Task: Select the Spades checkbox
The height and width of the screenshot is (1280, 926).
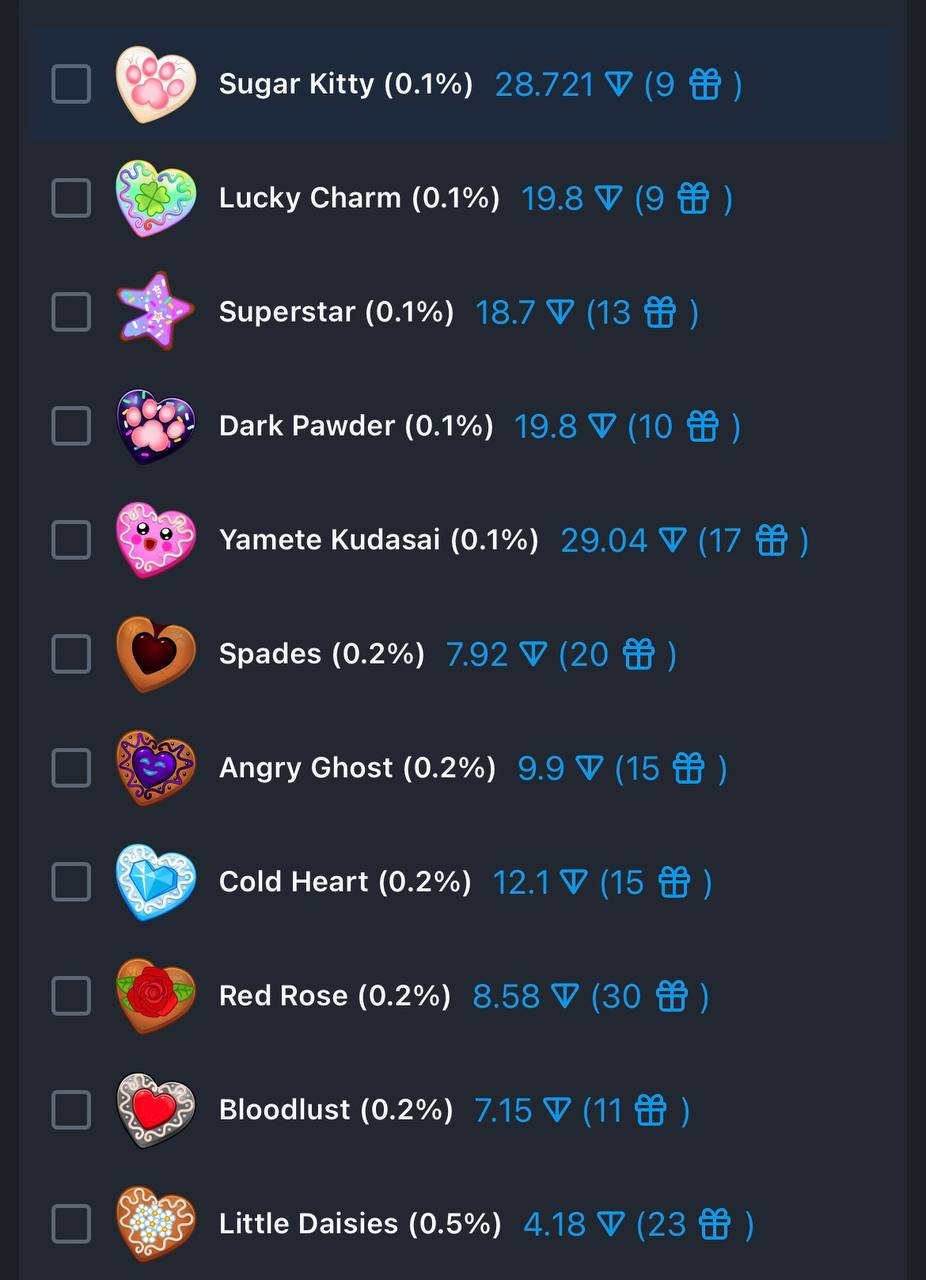Action: click(71, 654)
